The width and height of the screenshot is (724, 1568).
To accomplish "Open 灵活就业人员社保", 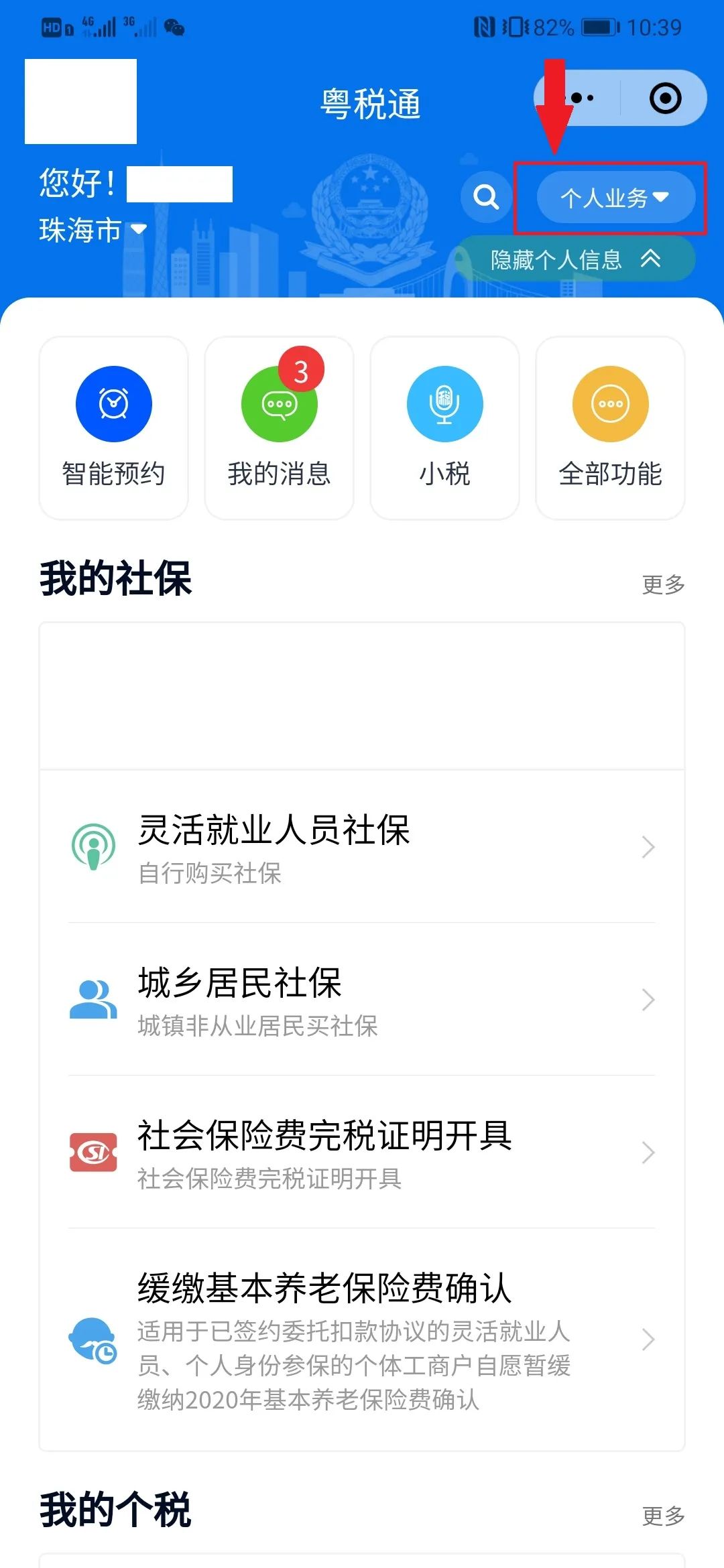I will pyautogui.click(x=362, y=847).
